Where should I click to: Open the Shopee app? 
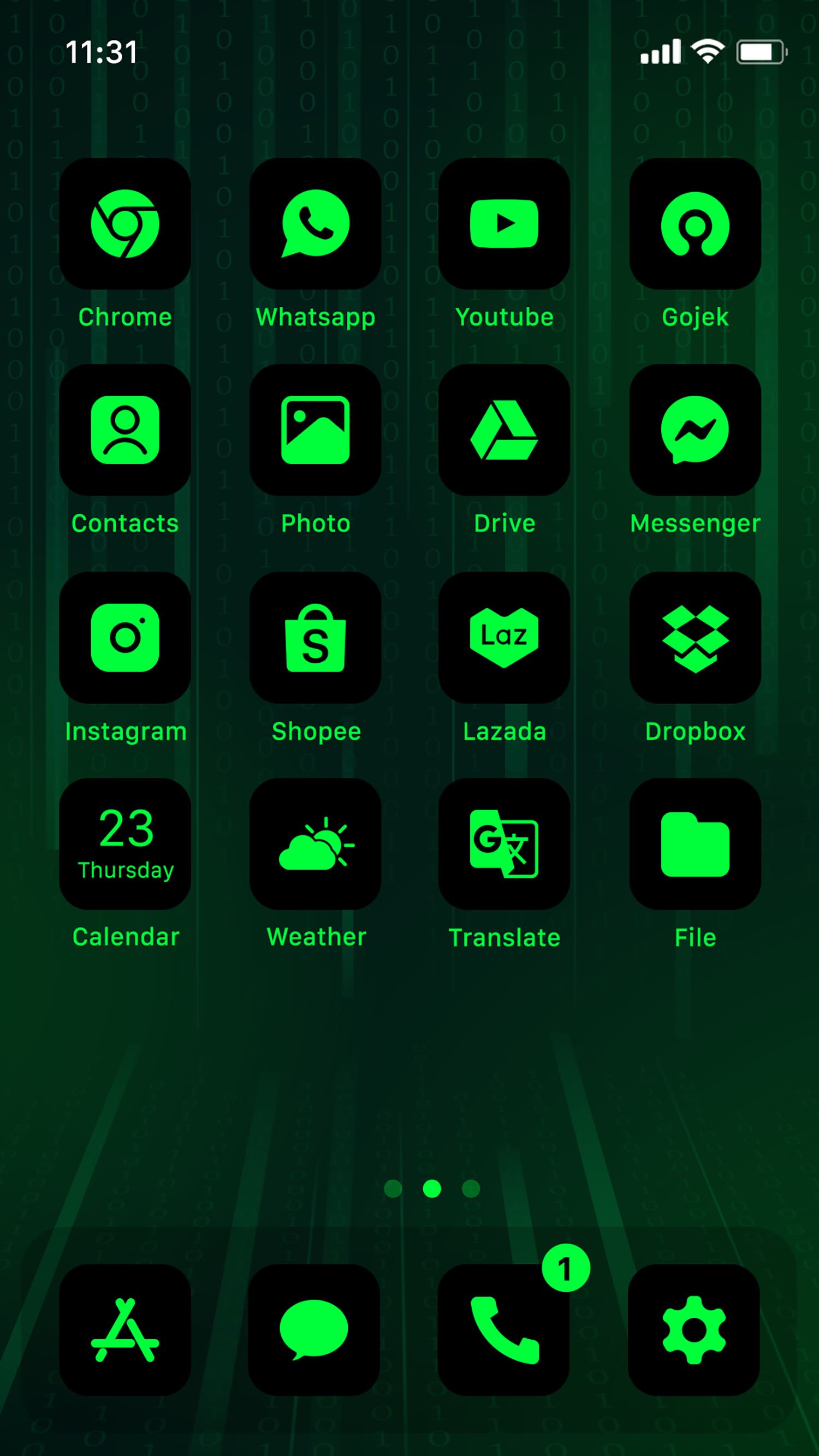coord(316,638)
